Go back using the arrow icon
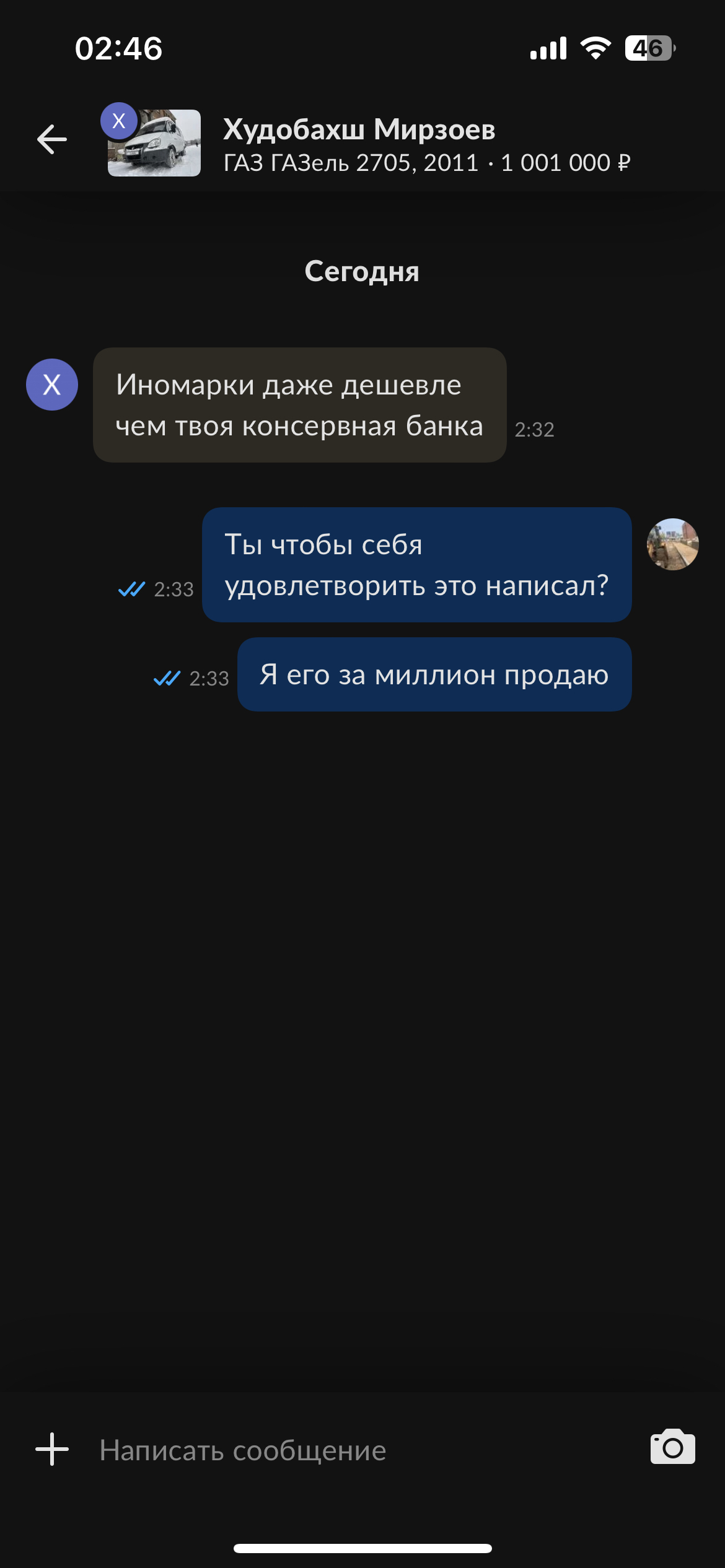Viewport: 725px width, 1568px height. click(52, 139)
